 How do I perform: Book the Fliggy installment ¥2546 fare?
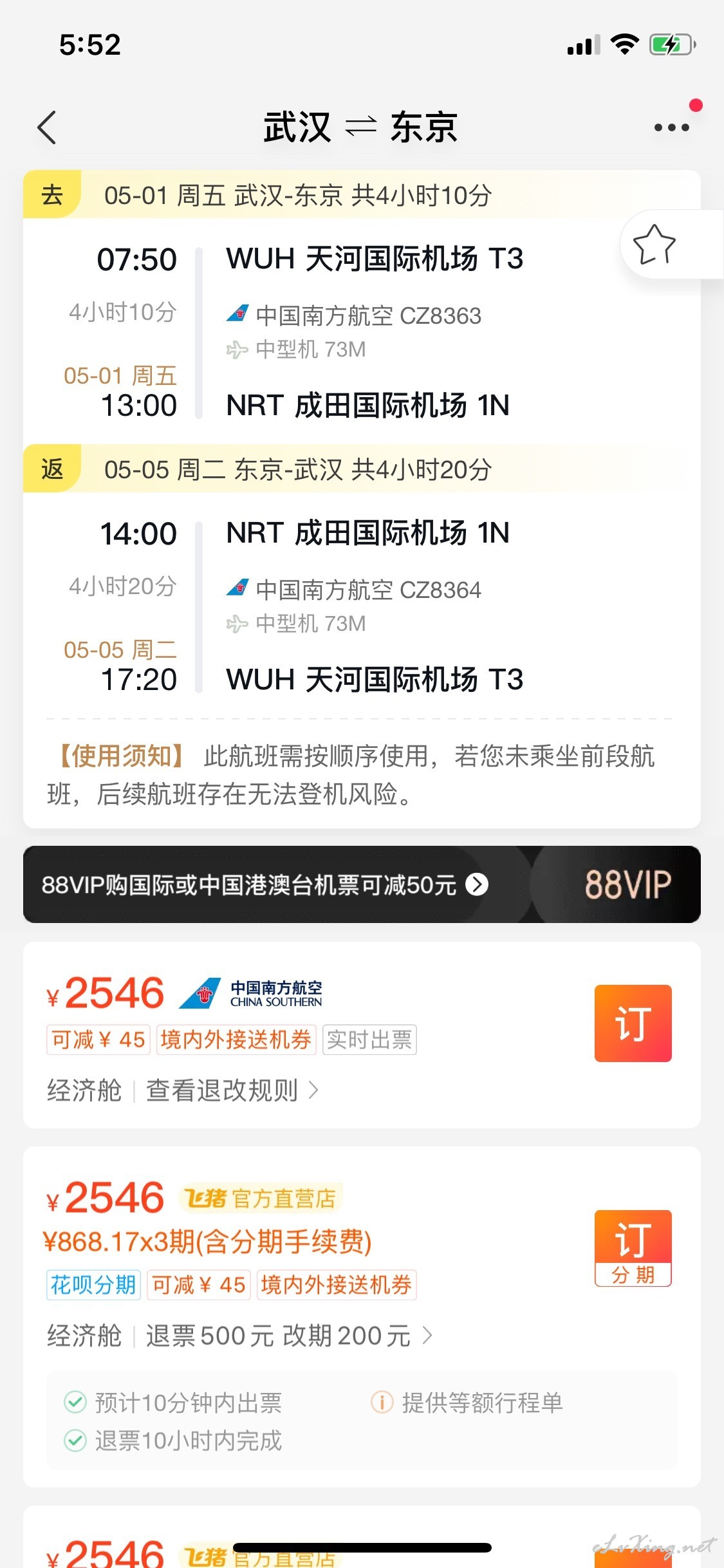pos(633,1248)
